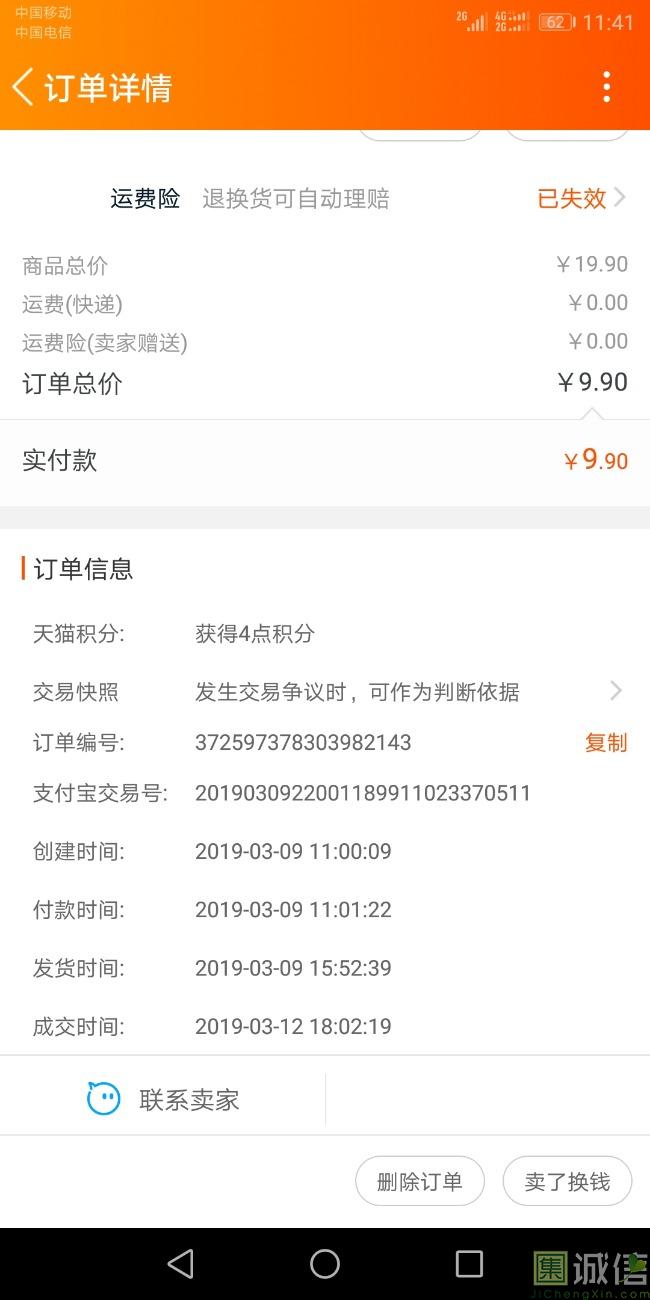
Task: Tap the system home button
Action: [x=325, y=1264]
